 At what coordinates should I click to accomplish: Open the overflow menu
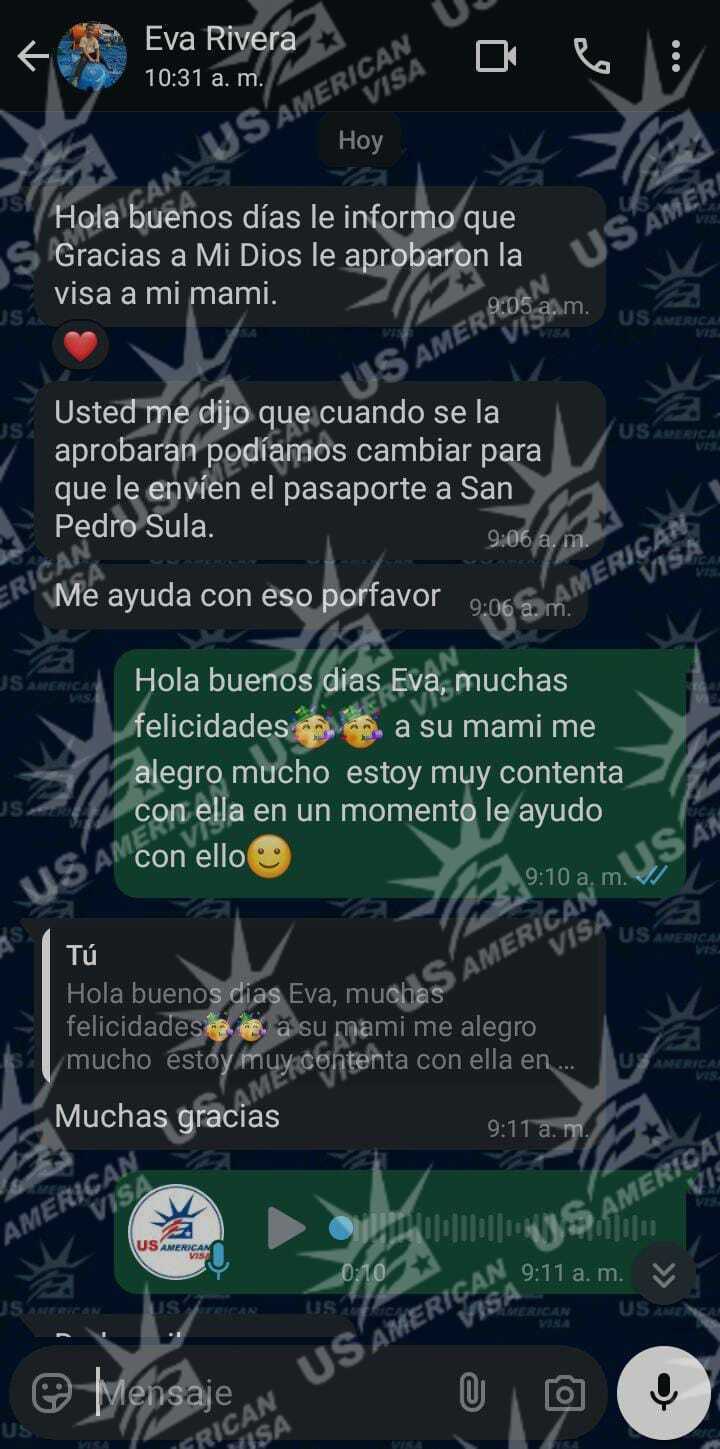[x=676, y=56]
